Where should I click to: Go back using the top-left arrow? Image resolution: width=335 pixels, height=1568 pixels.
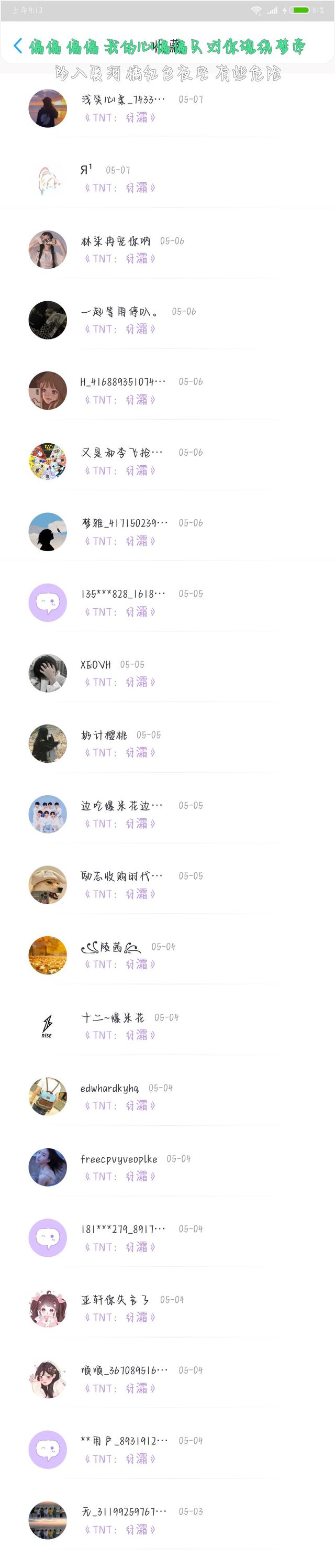pos(18,46)
